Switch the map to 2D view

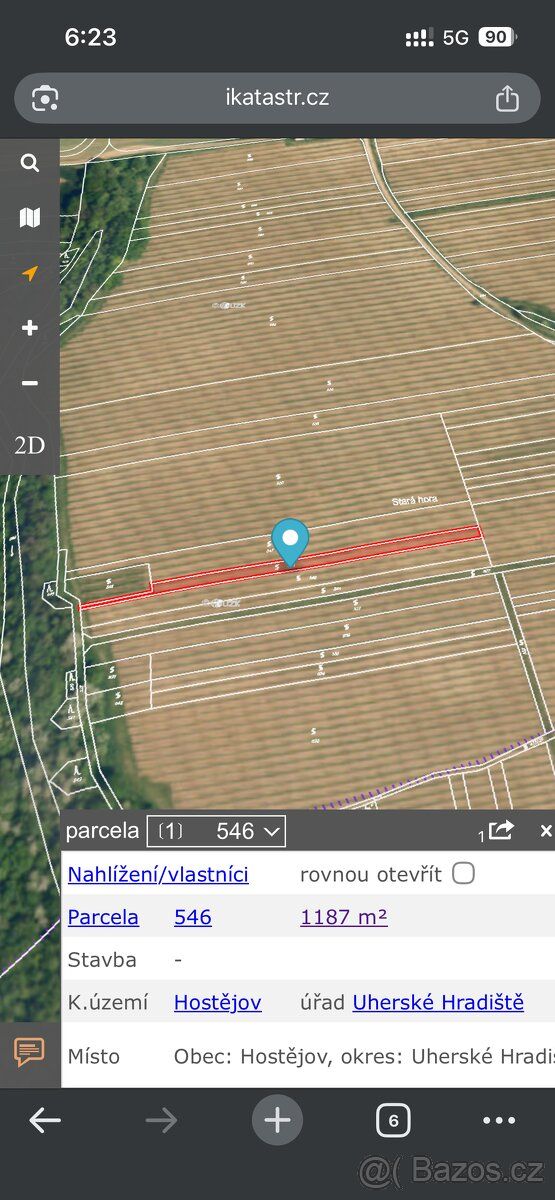(30, 446)
